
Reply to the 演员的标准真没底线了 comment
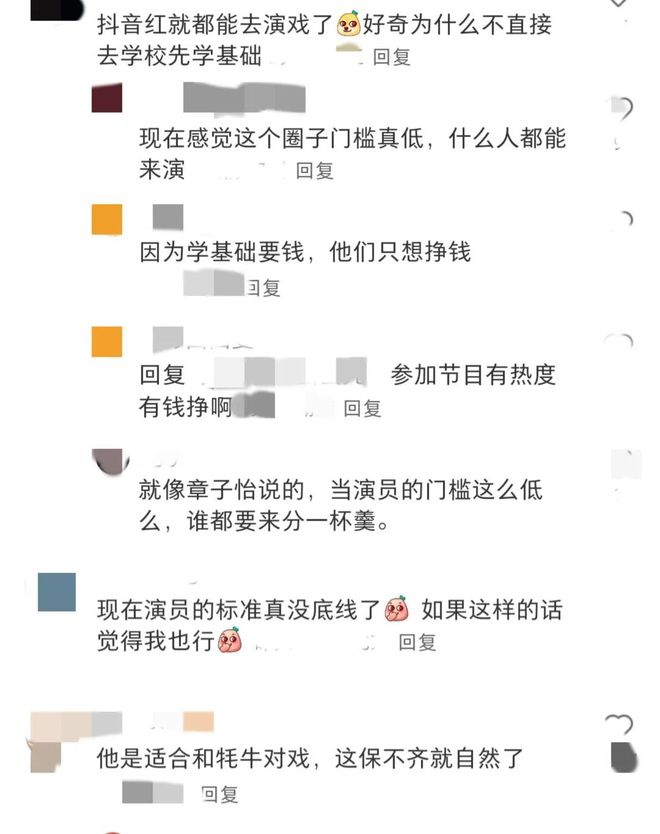(x=417, y=642)
